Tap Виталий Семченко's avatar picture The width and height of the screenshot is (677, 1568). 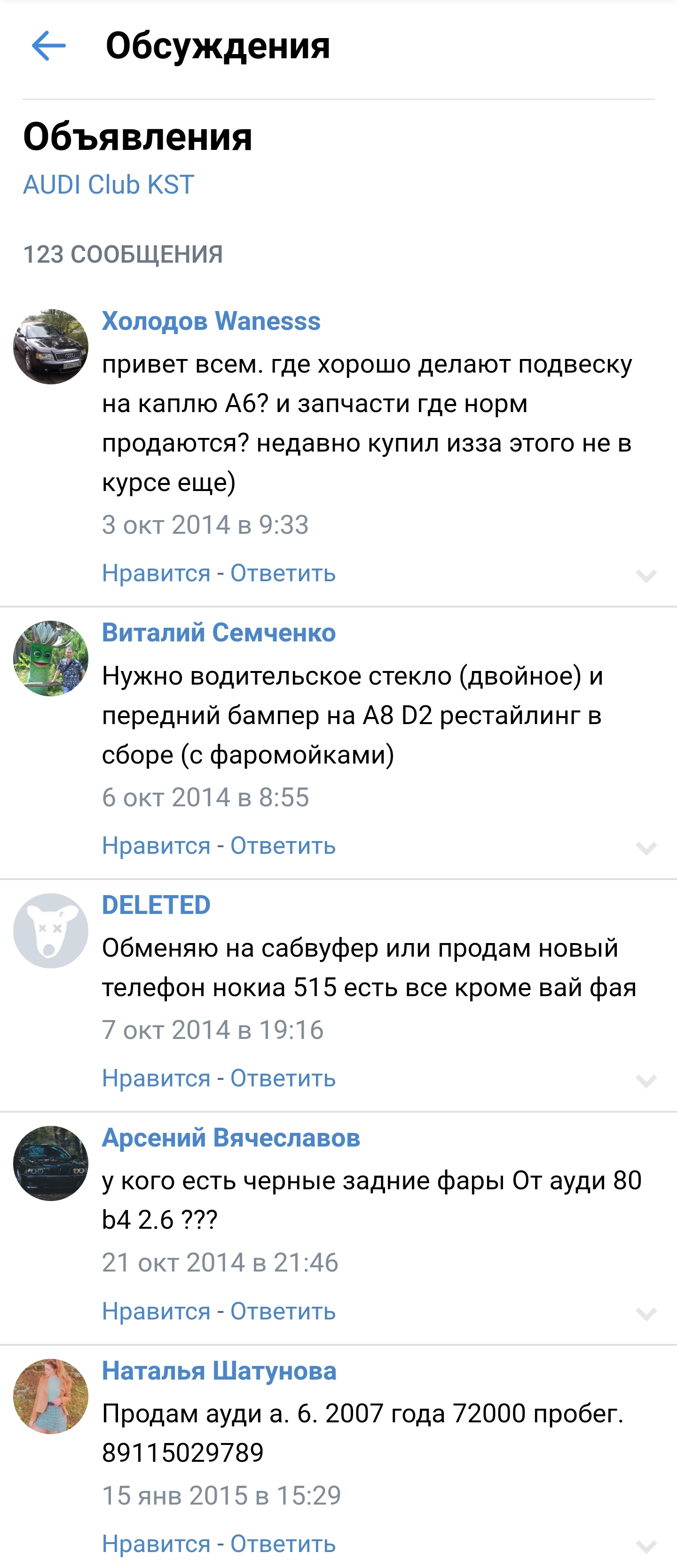tap(50, 658)
